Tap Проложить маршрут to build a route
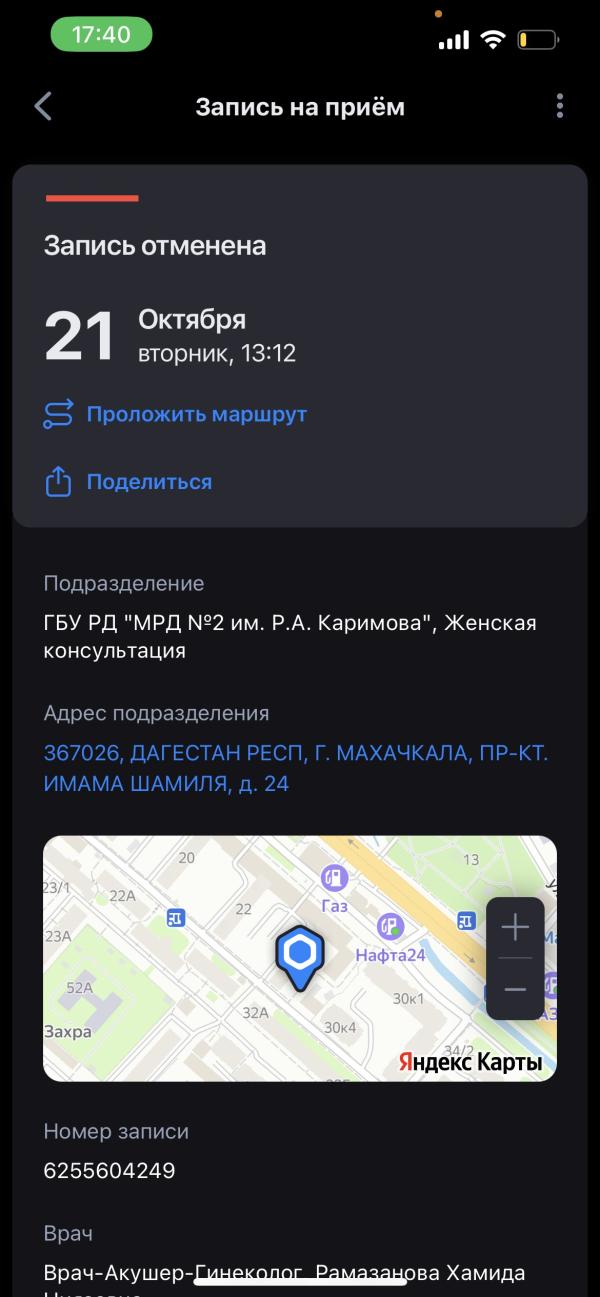Screen dimensions: 600x1297 pyautogui.click(x=196, y=414)
